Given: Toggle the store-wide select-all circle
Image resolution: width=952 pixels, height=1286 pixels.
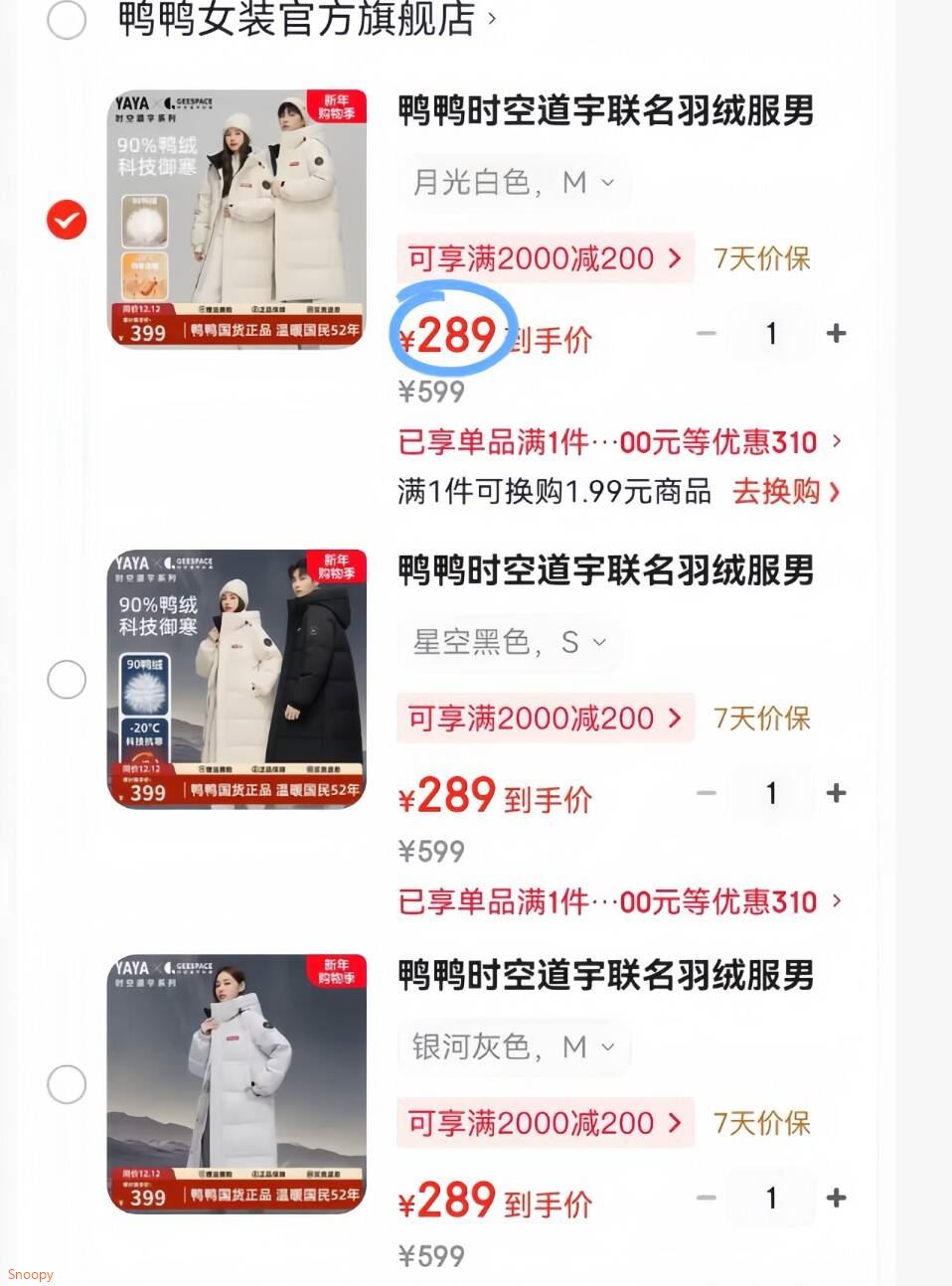Looking at the screenshot, I should 67,21.
